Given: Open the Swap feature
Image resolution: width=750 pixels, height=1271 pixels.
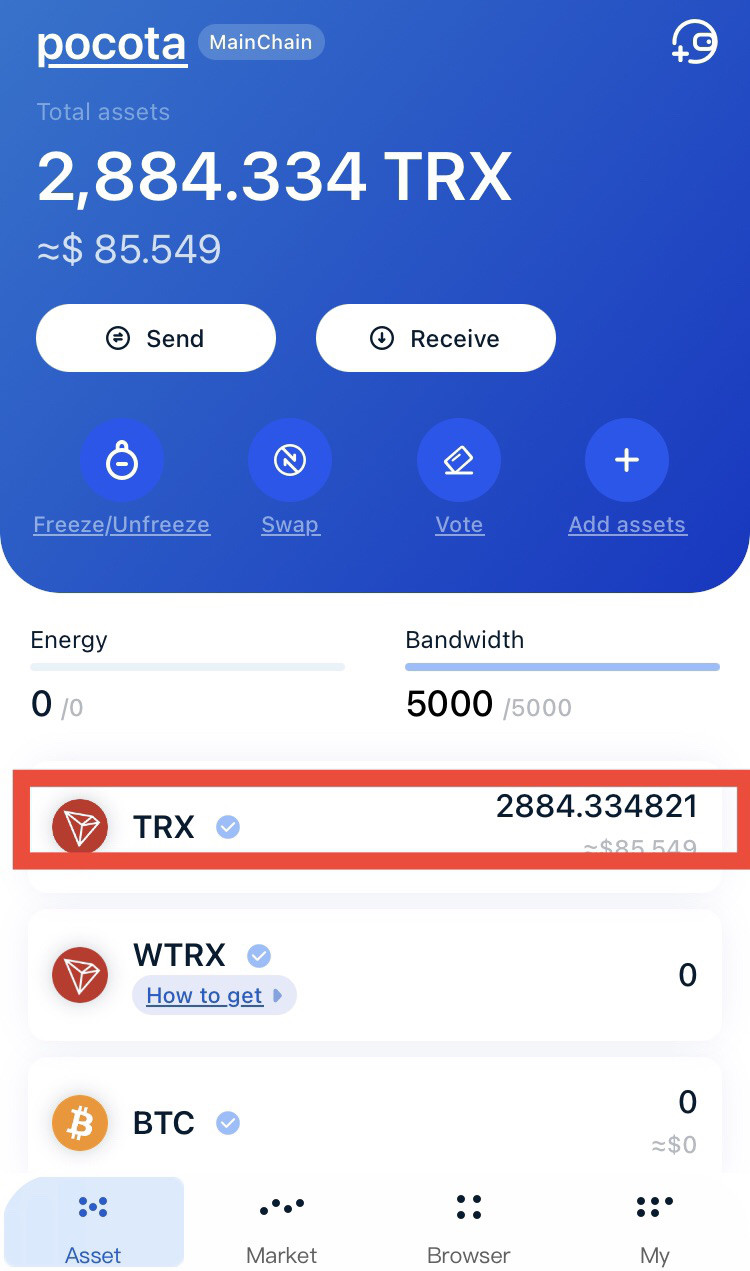Looking at the screenshot, I should click(x=290, y=478).
